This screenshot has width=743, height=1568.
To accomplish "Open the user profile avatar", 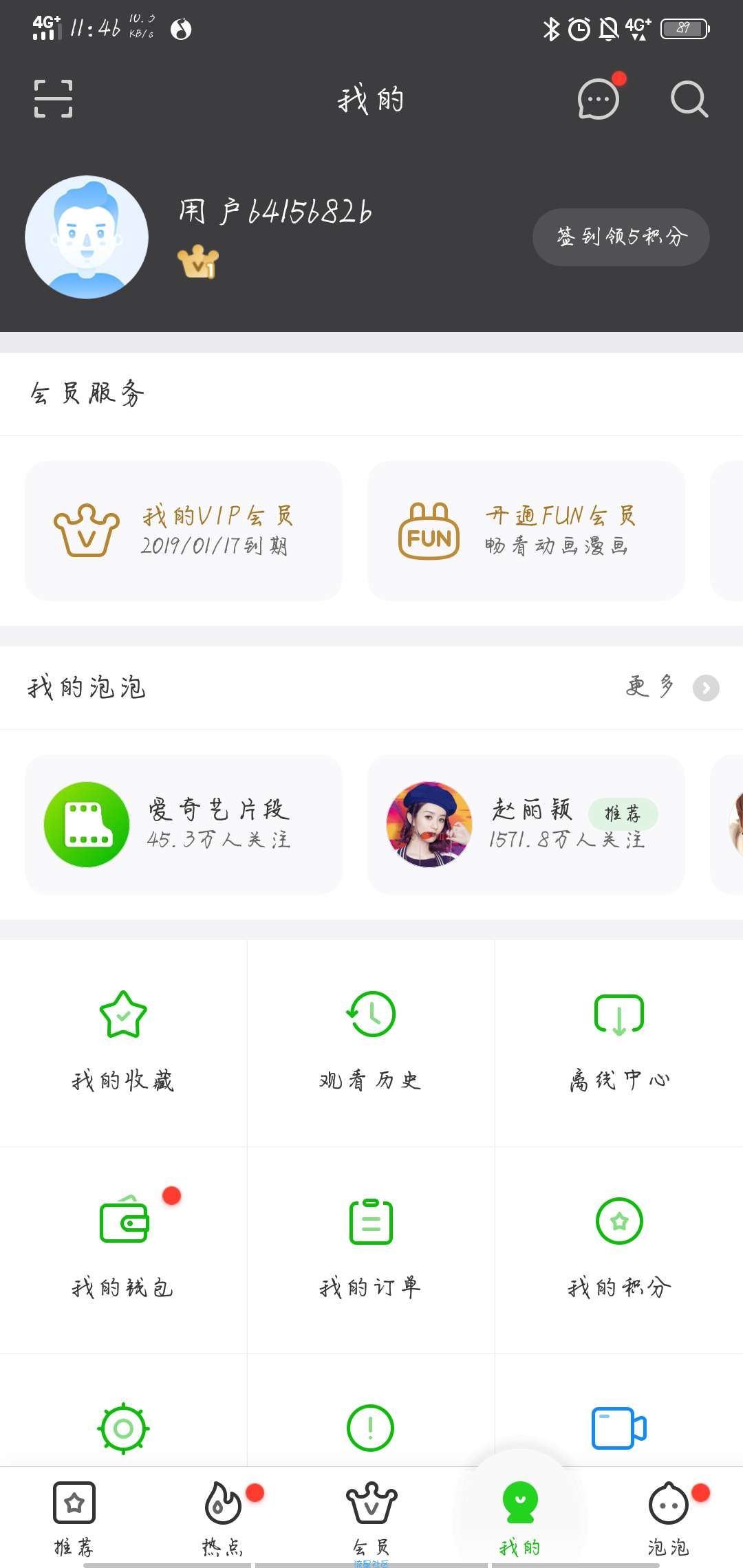I will pyautogui.click(x=87, y=237).
